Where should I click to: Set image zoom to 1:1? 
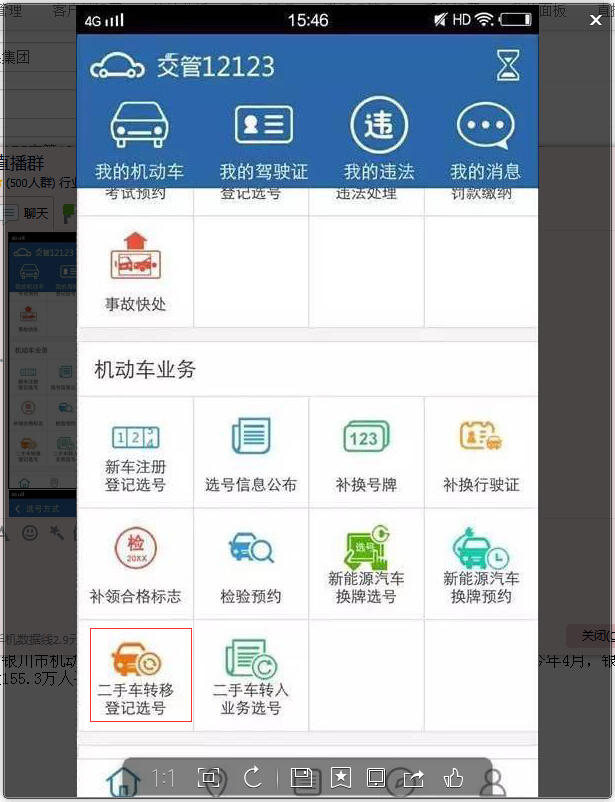click(x=163, y=778)
